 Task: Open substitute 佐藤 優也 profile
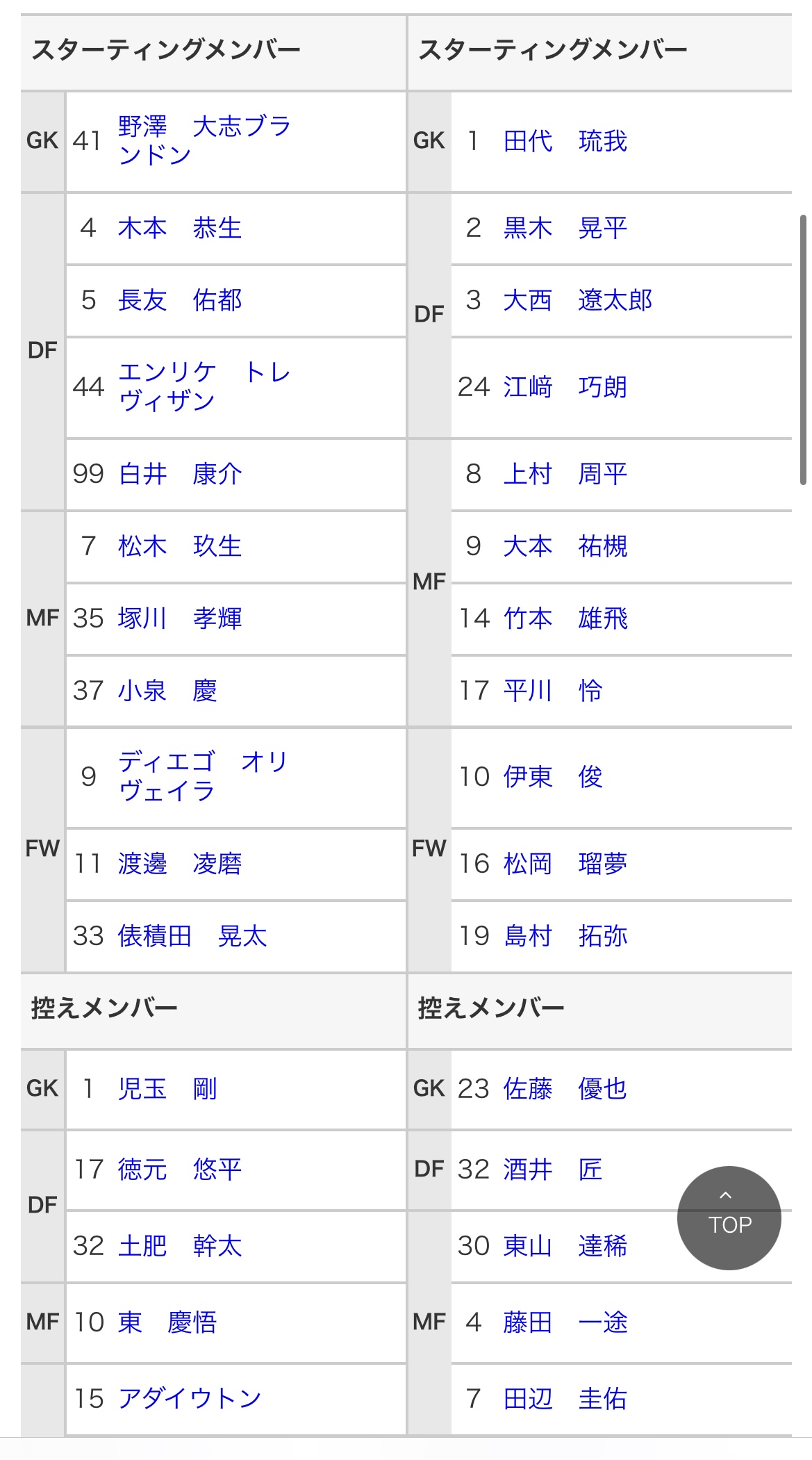[x=565, y=1088]
